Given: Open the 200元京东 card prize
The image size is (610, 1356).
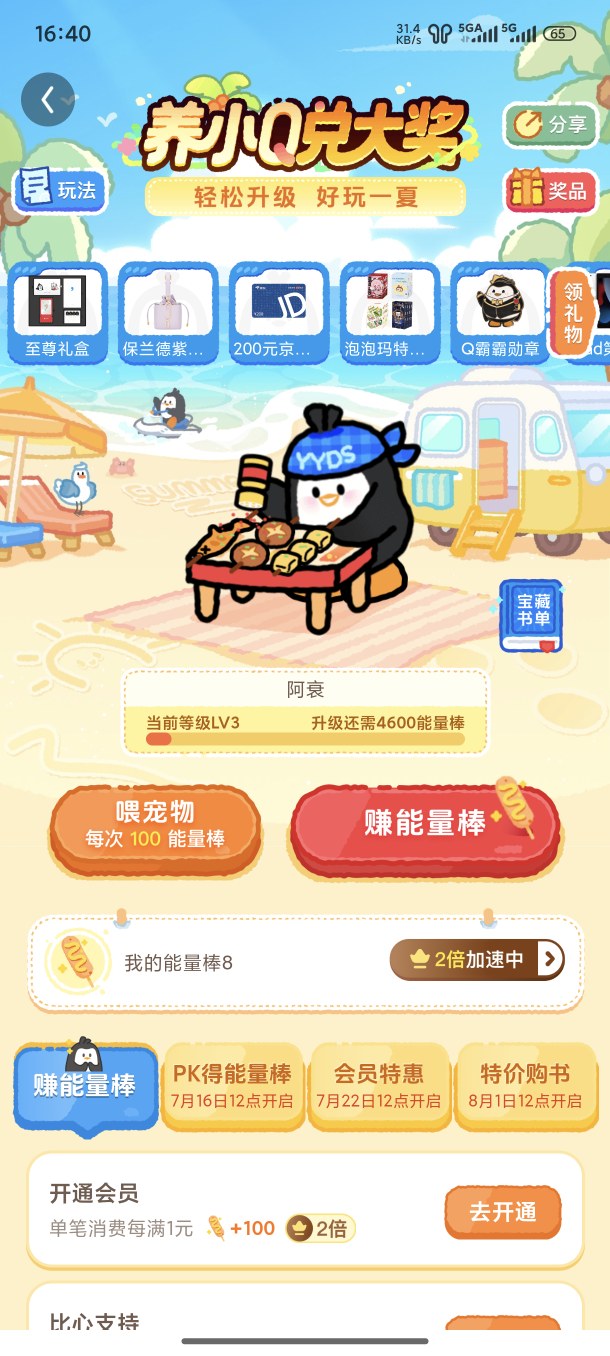Looking at the screenshot, I should click(279, 312).
